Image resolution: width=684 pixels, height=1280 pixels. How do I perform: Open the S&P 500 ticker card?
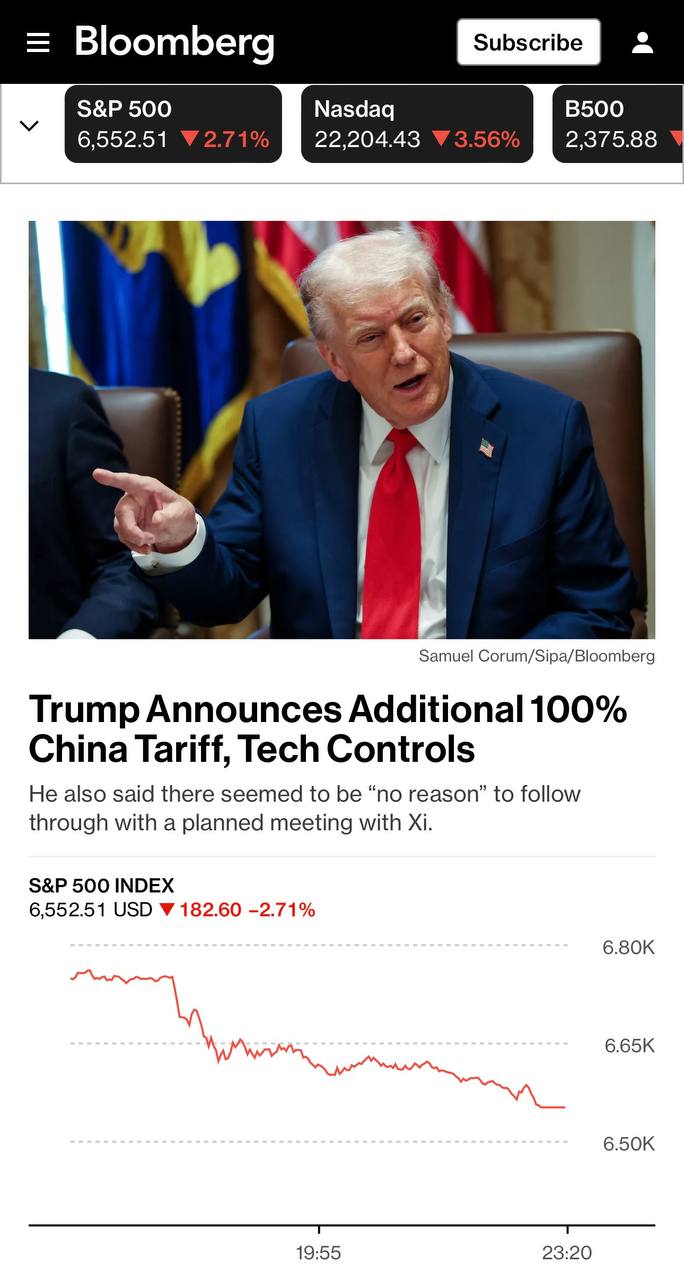pyautogui.click(x=173, y=124)
